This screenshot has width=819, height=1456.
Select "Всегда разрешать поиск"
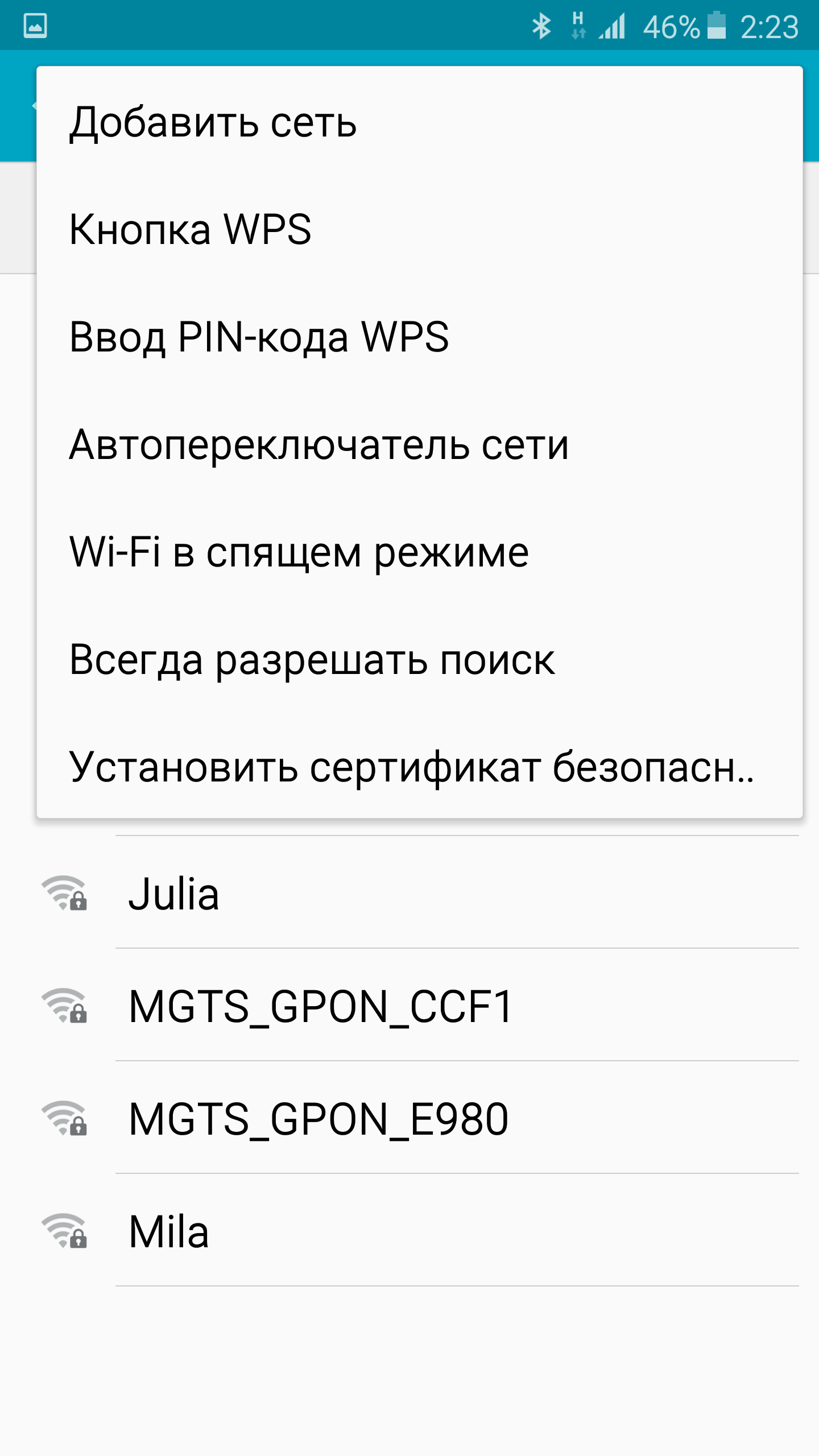point(419,659)
